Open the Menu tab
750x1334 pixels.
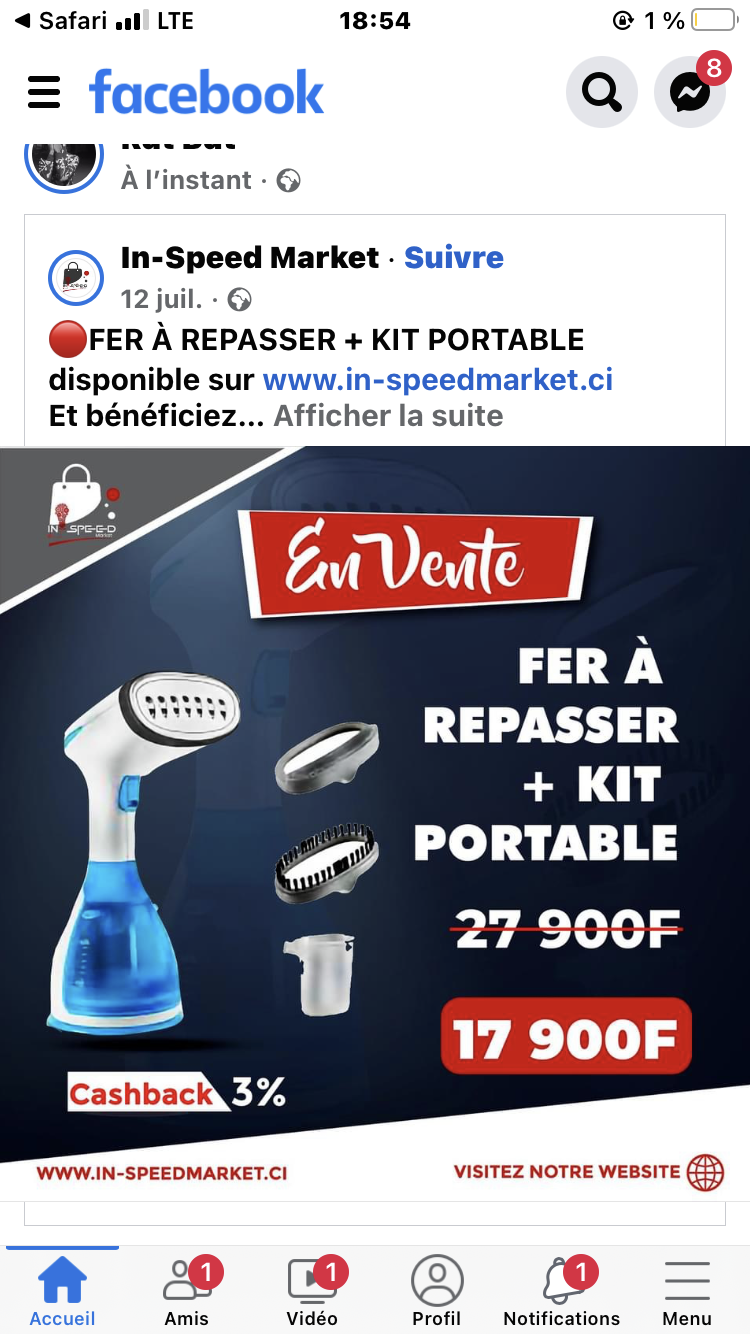687,1291
